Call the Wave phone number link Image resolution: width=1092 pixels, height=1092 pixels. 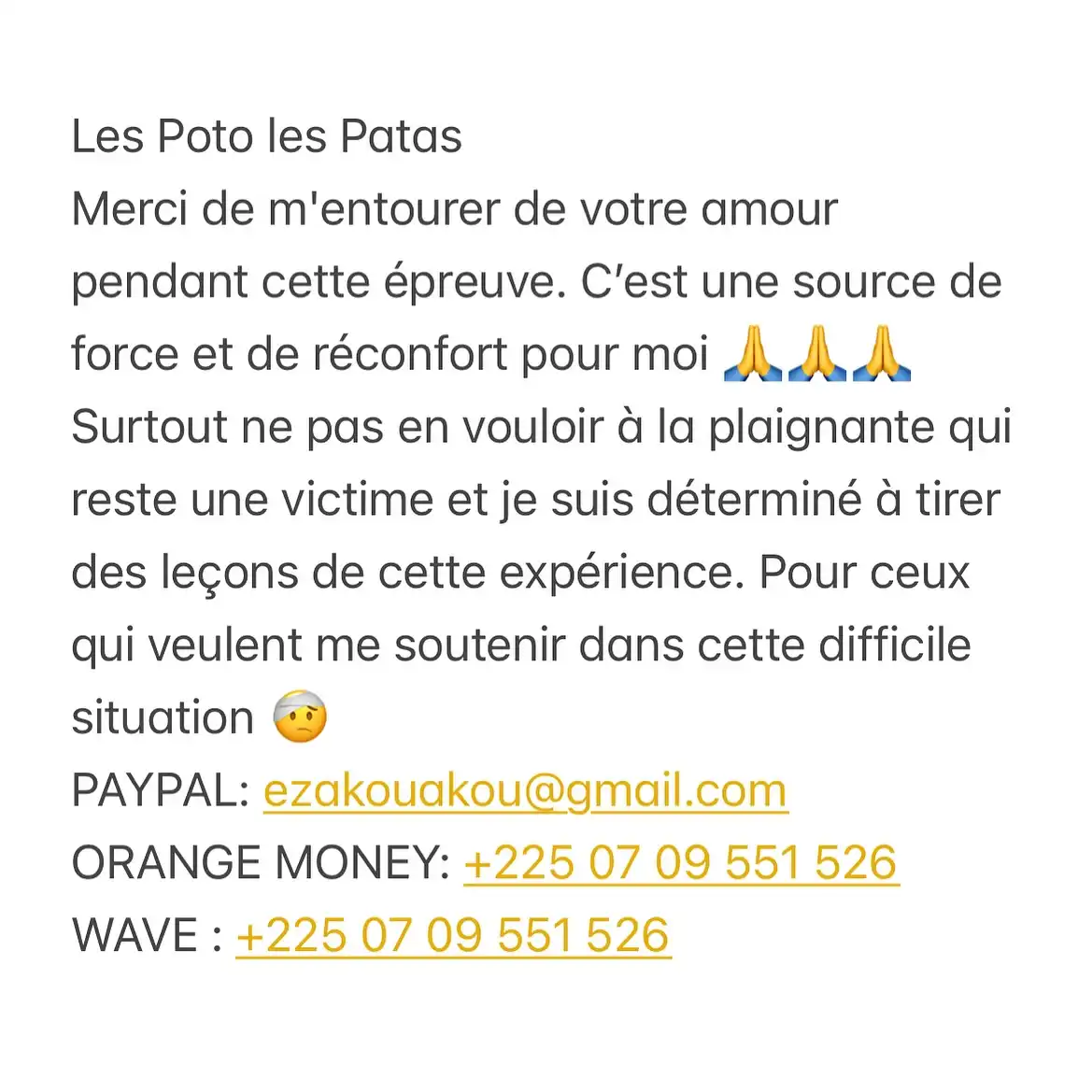[x=453, y=935]
